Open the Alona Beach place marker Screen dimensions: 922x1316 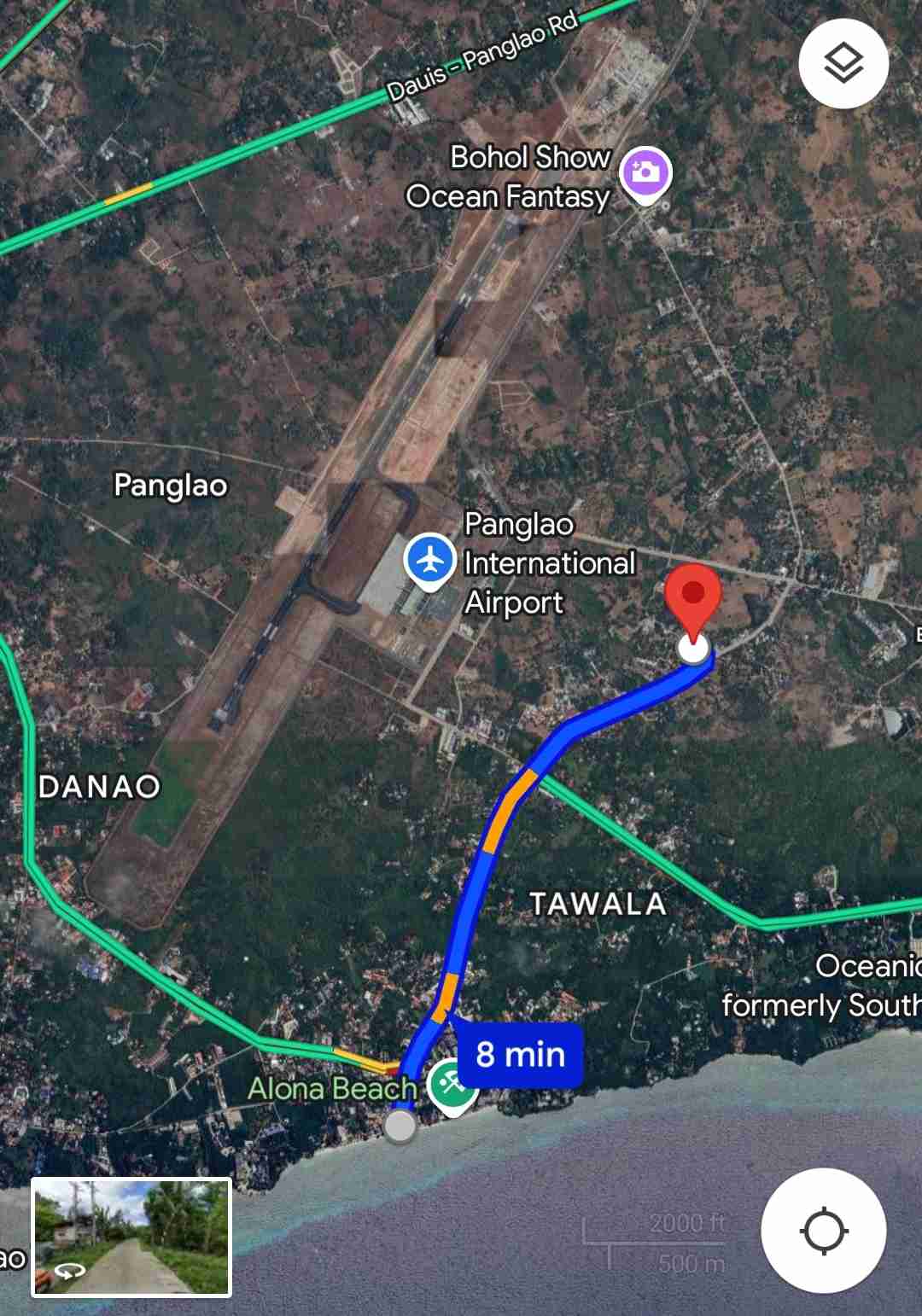pos(451,1086)
